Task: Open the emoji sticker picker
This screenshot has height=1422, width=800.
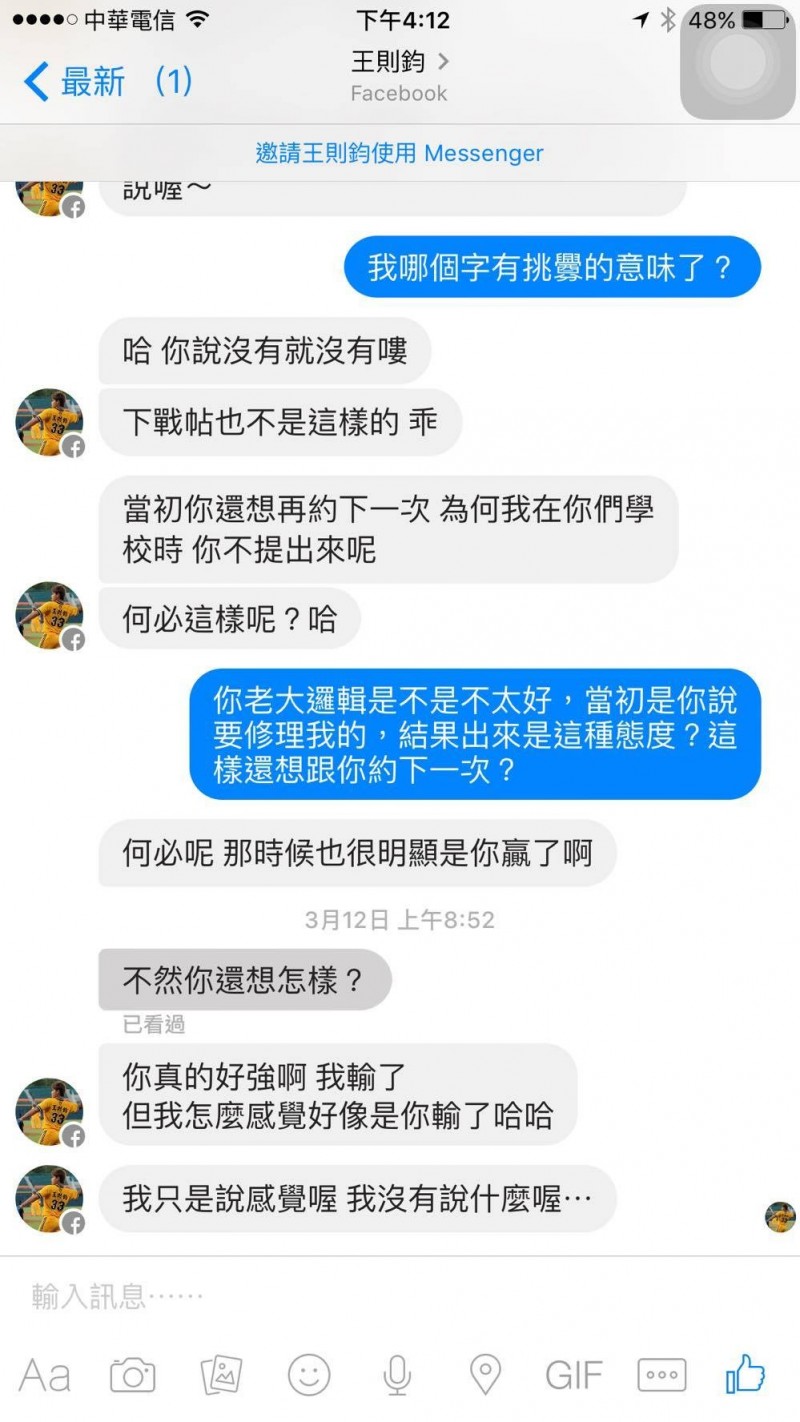Action: [309, 1376]
